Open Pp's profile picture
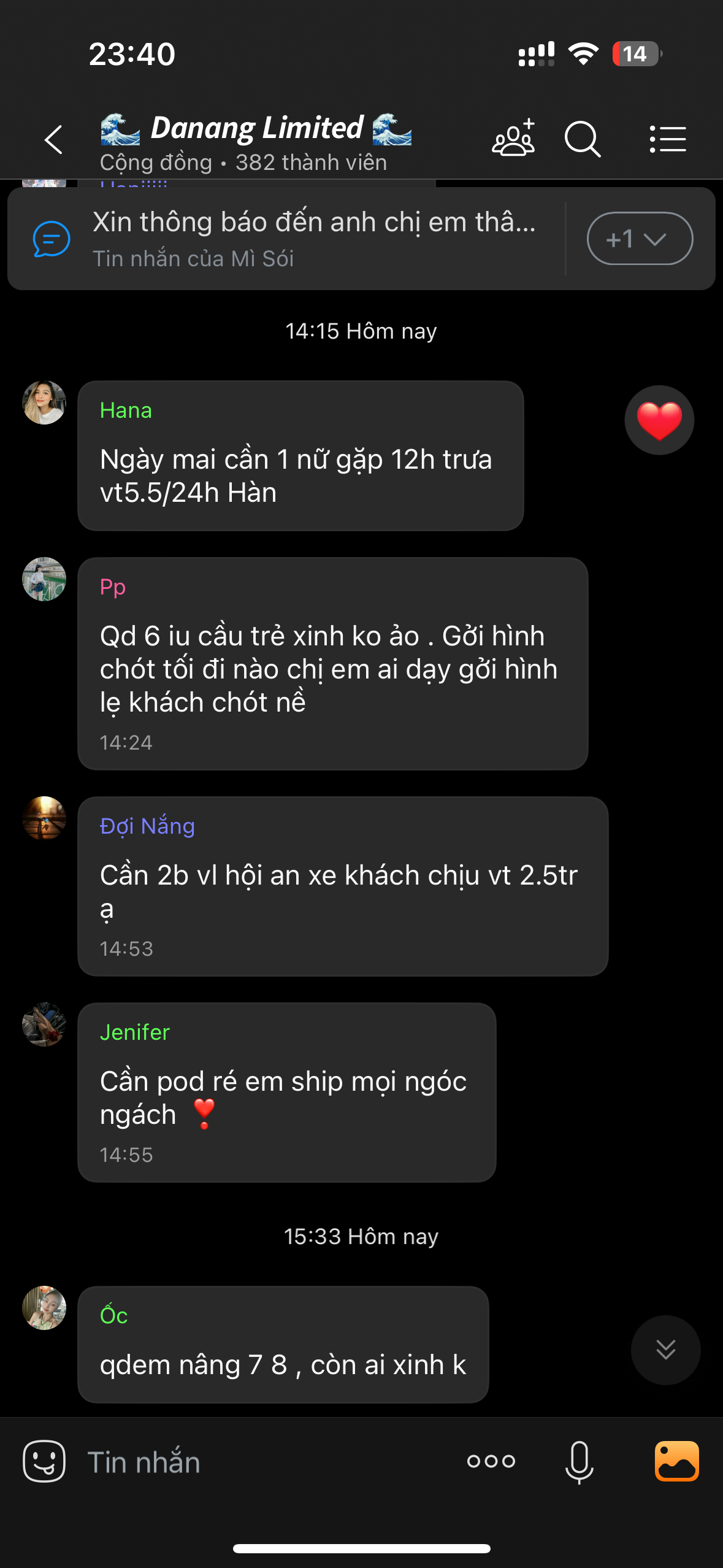The width and height of the screenshot is (723, 1568). point(44,579)
